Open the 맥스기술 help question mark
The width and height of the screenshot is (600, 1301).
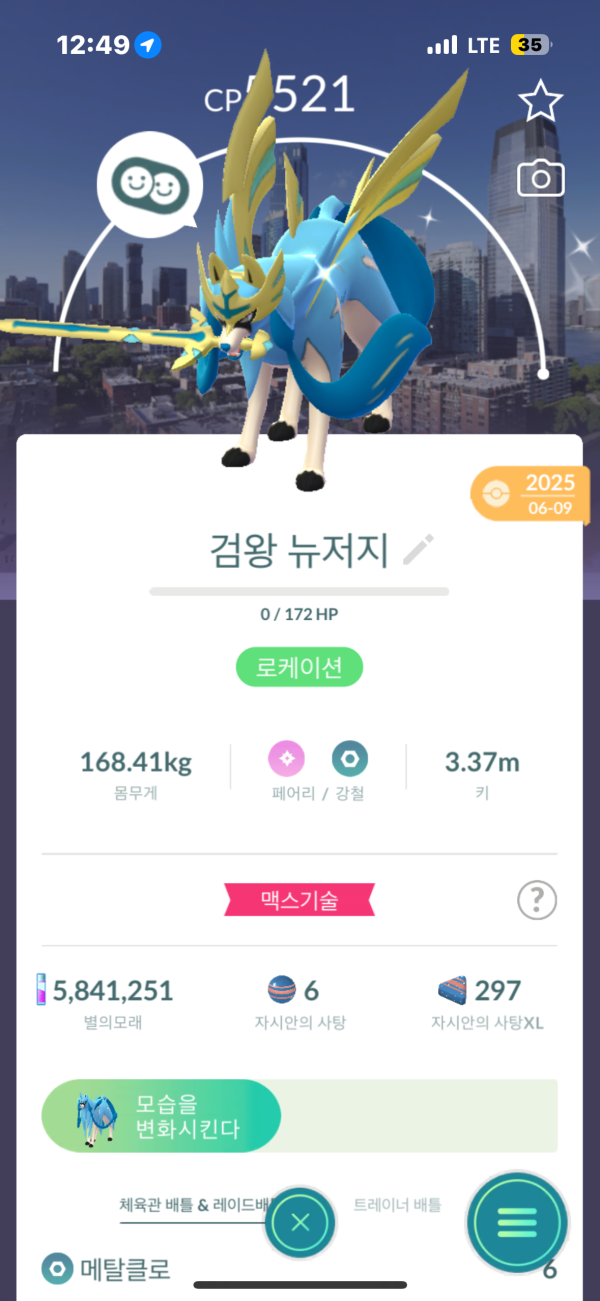(537, 901)
